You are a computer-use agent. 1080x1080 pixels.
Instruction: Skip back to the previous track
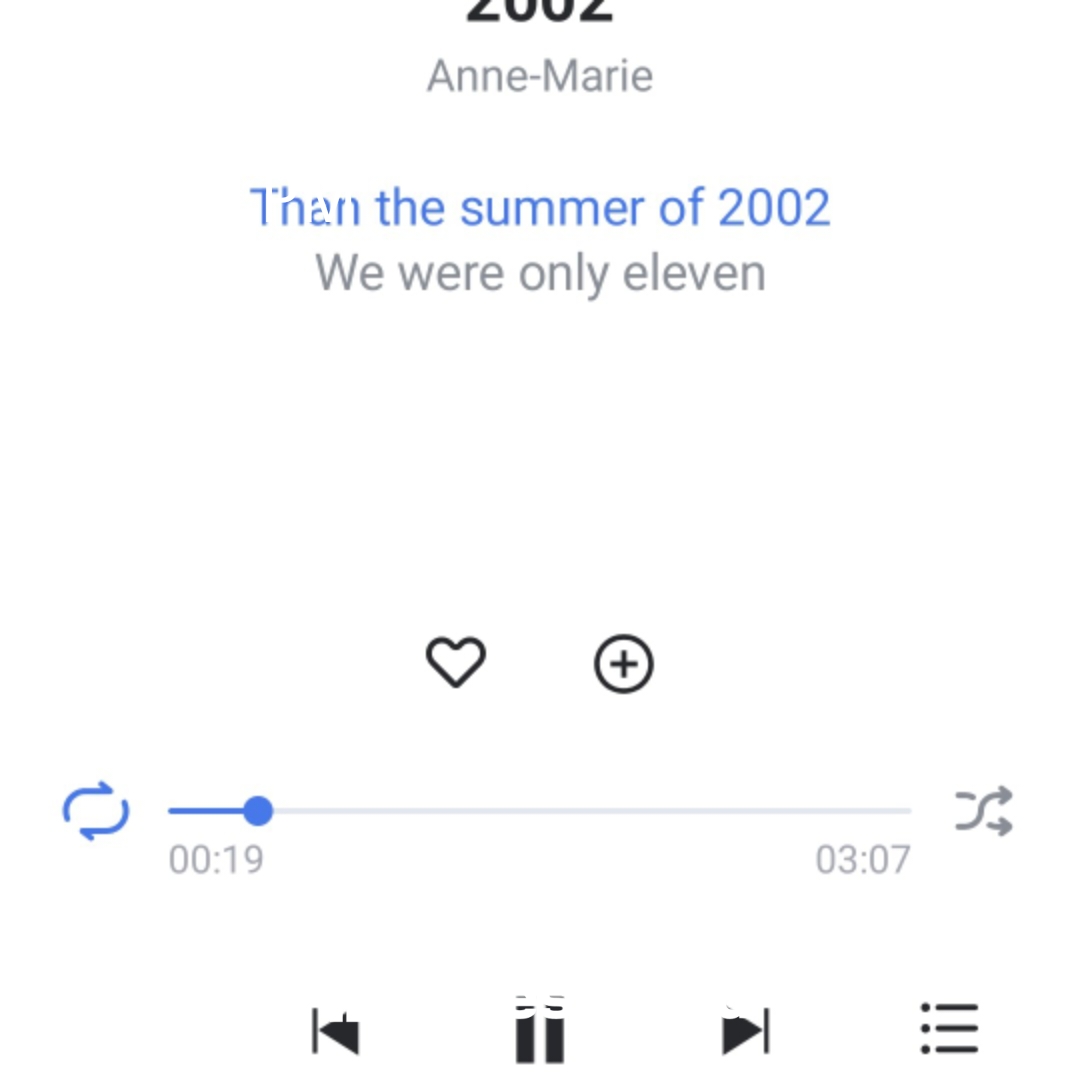(336, 1032)
